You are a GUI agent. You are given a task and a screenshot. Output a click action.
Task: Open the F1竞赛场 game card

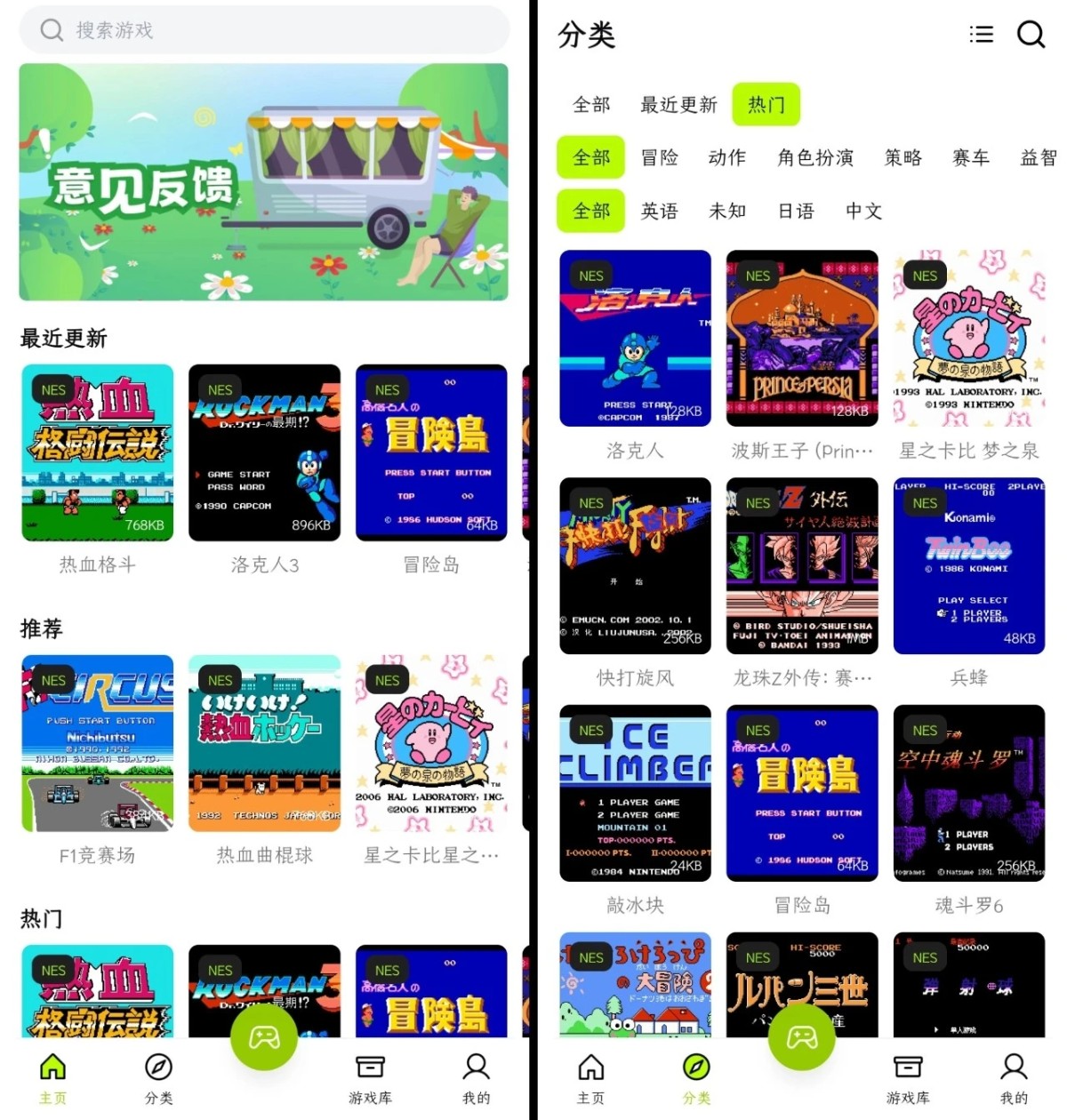pyautogui.click(x=98, y=743)
